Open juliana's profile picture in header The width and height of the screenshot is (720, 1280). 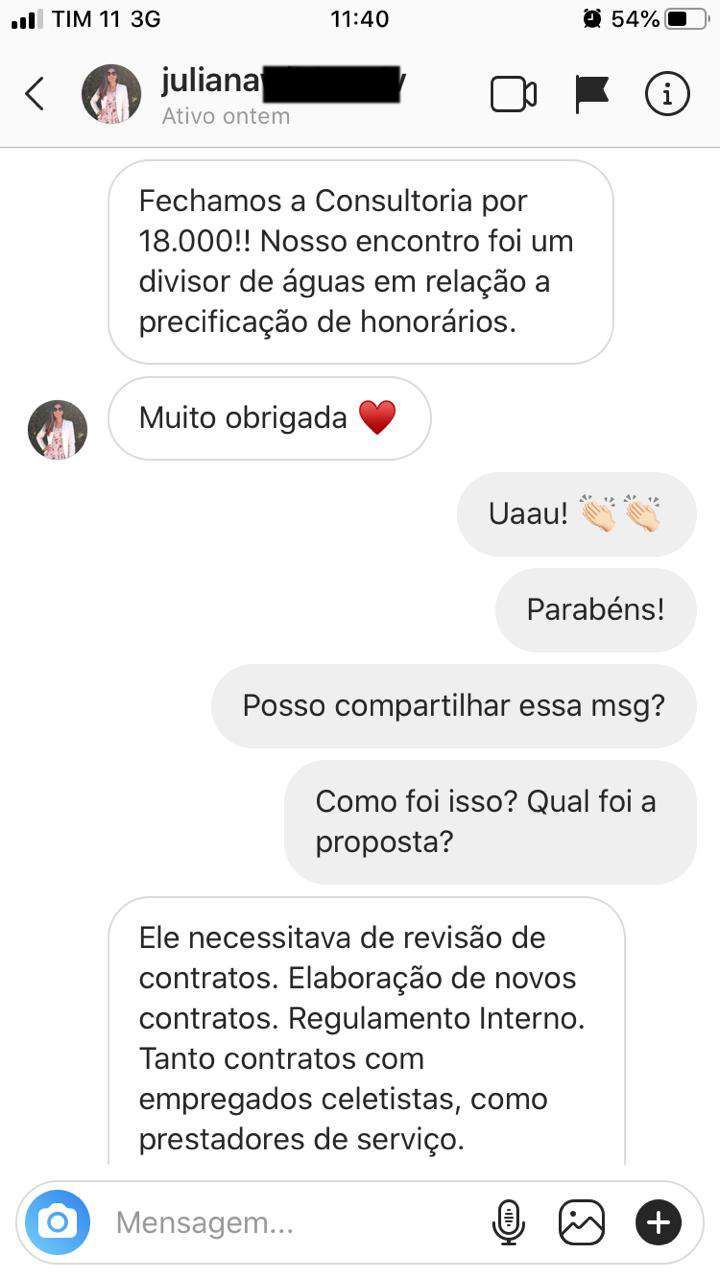click(111, 94)
